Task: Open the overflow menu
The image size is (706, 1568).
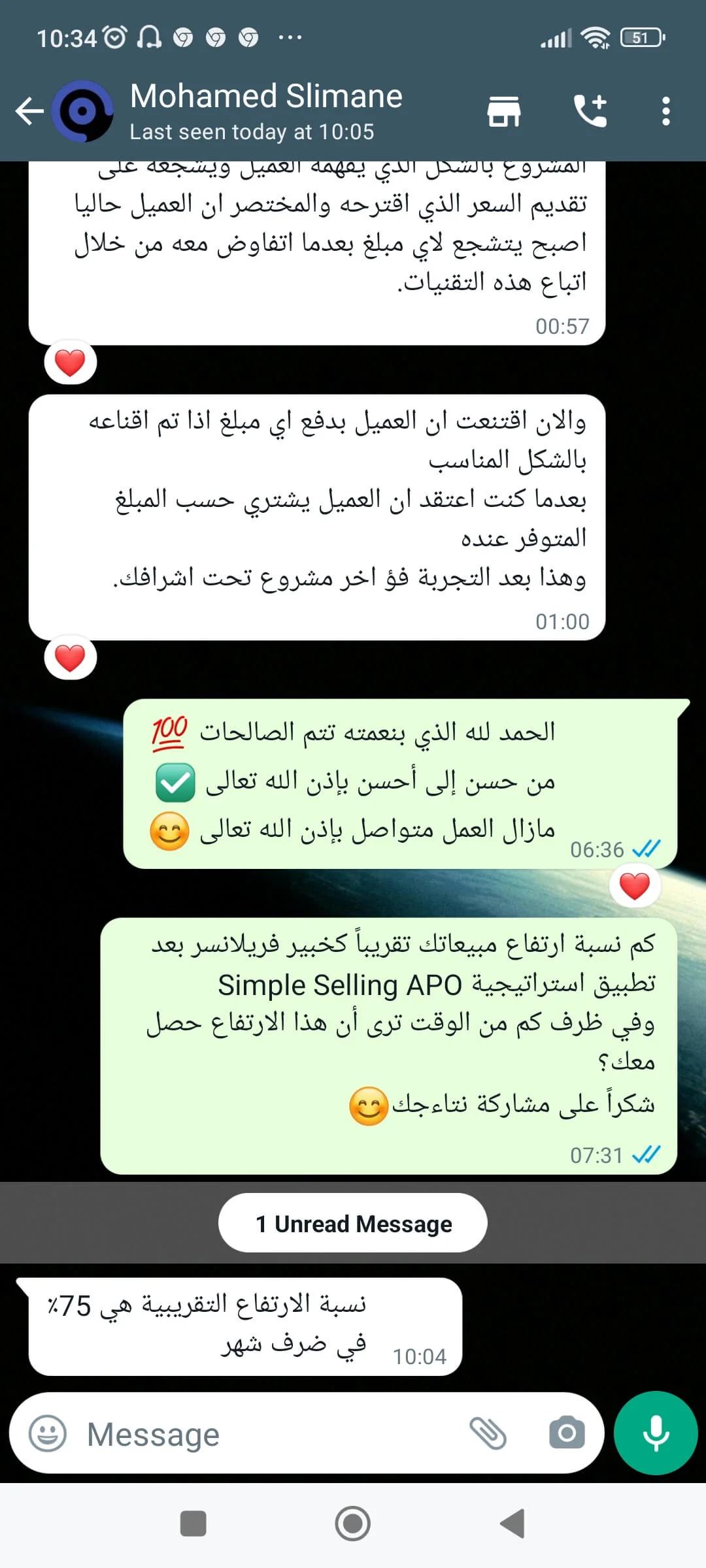Action: click(x=665, y=111)
